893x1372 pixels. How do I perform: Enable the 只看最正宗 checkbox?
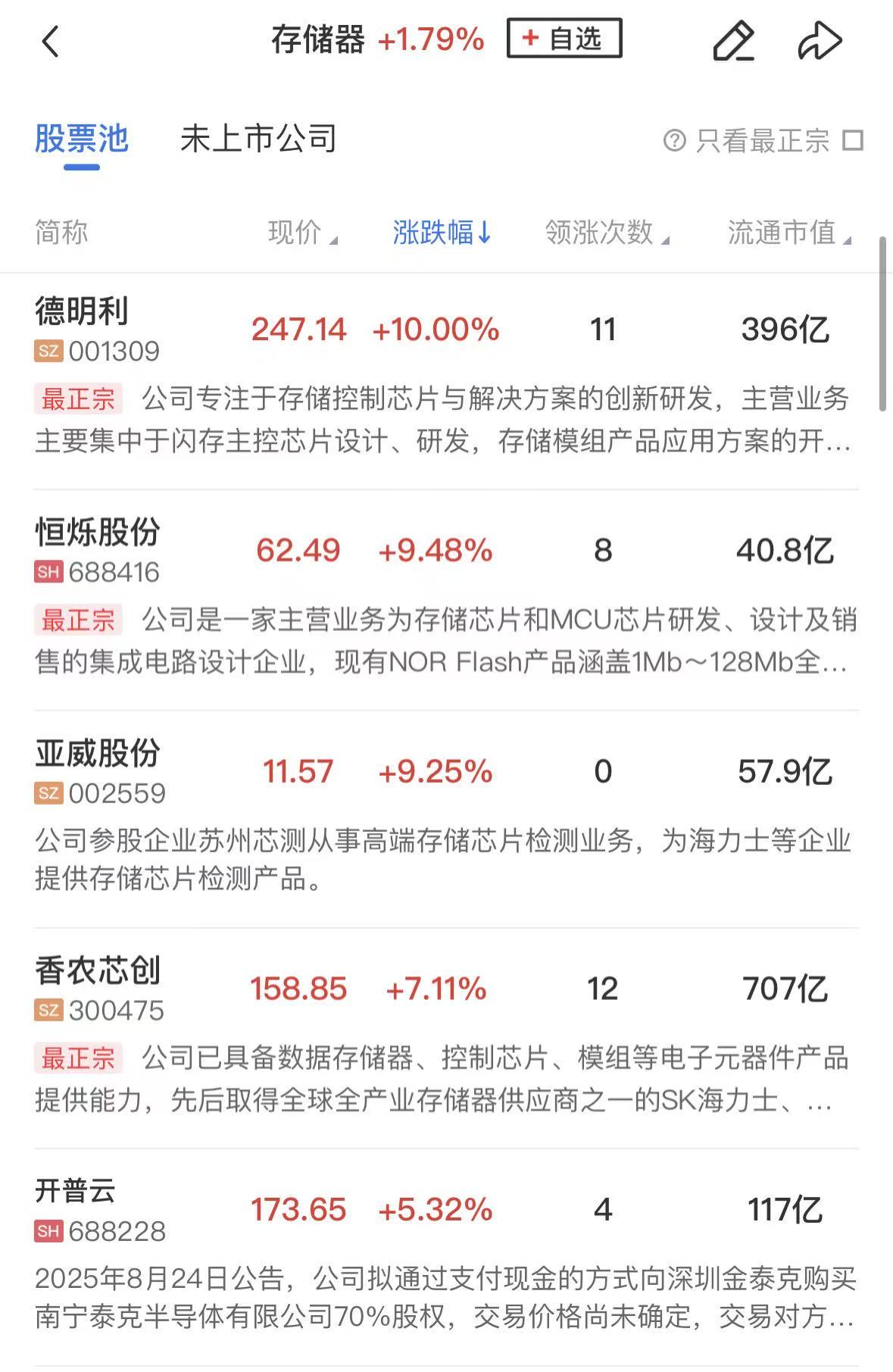pyautogui.click(x=853, y=141)
